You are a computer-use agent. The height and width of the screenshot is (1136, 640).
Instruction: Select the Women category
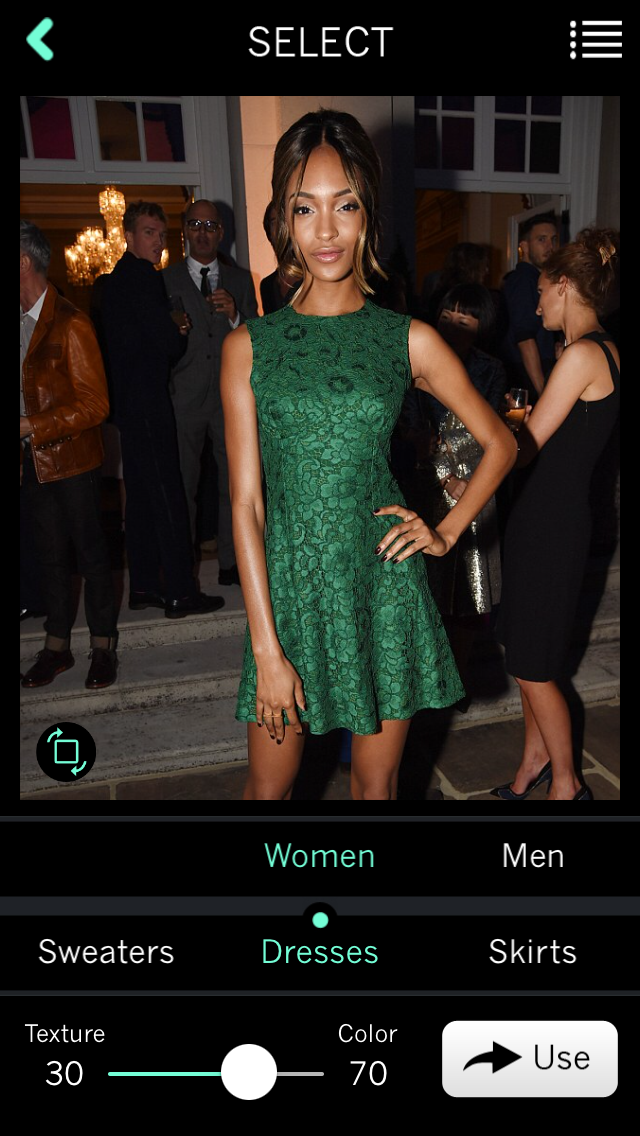[319, 856]
